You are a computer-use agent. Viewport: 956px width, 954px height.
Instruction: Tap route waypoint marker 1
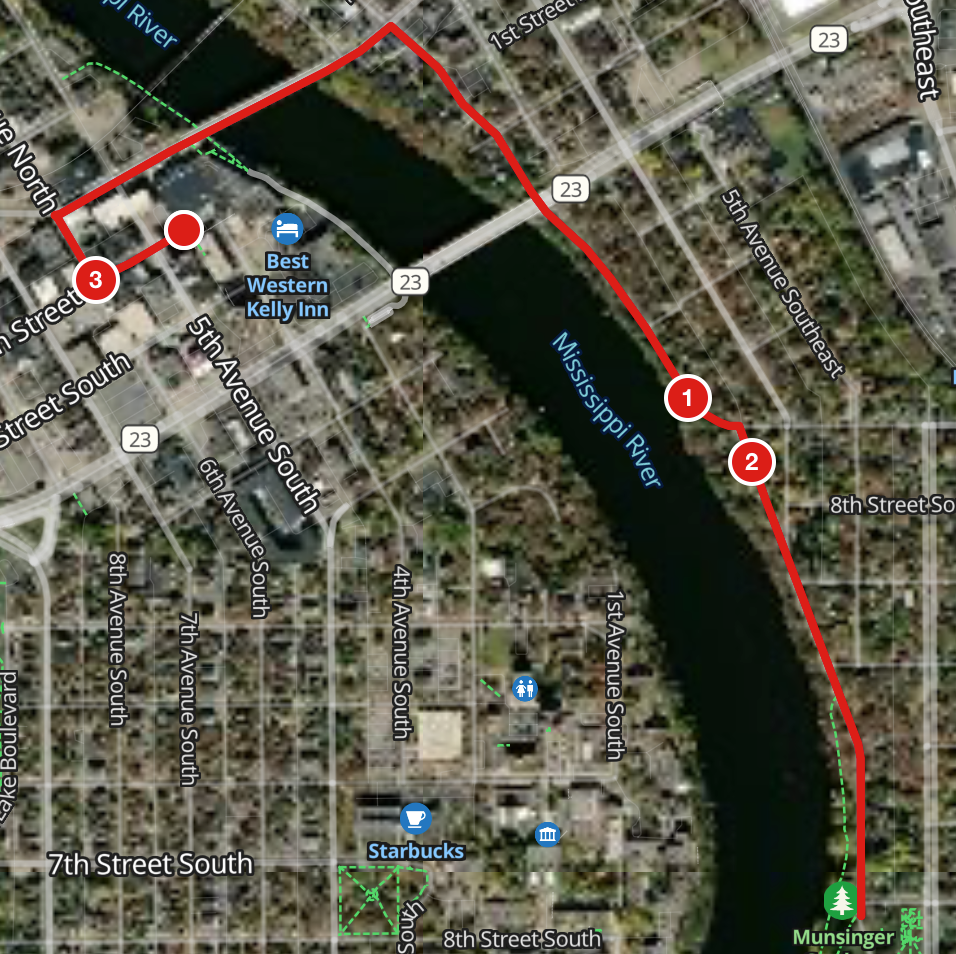click(687, 399)
